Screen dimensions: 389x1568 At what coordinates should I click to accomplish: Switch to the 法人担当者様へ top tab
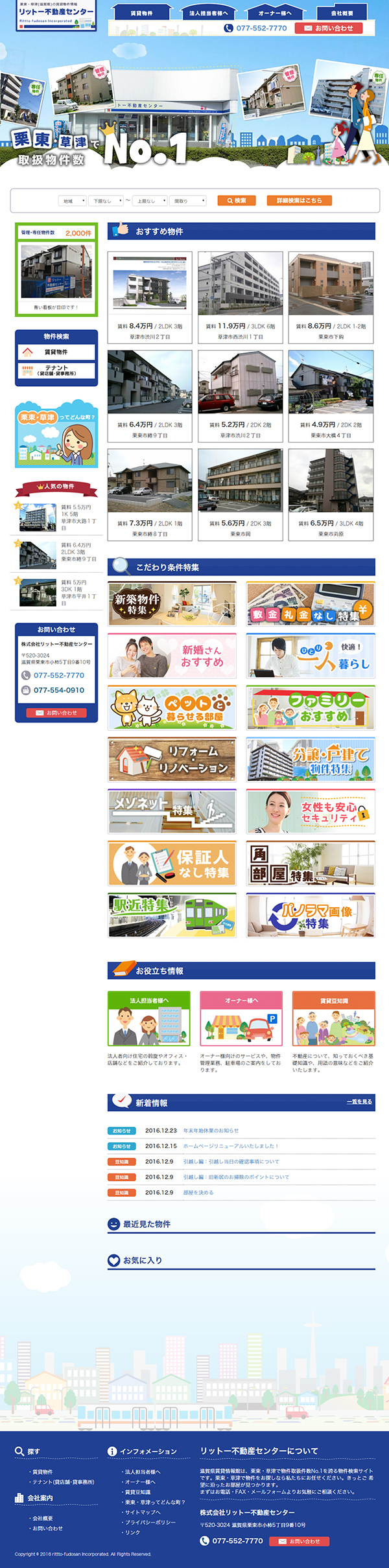[x=209, y=12]
